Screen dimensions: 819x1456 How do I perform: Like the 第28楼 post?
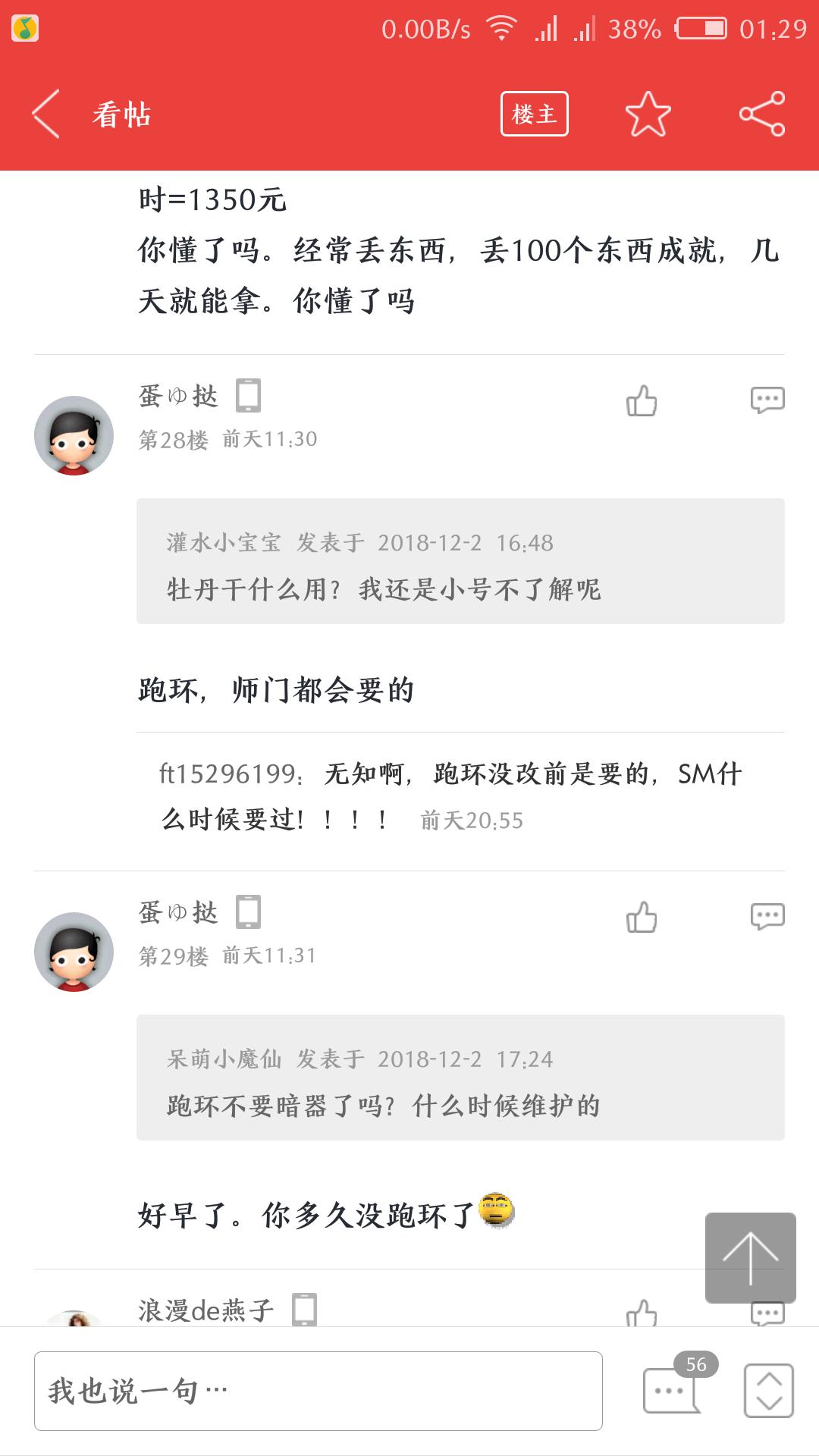click(642, 400)
